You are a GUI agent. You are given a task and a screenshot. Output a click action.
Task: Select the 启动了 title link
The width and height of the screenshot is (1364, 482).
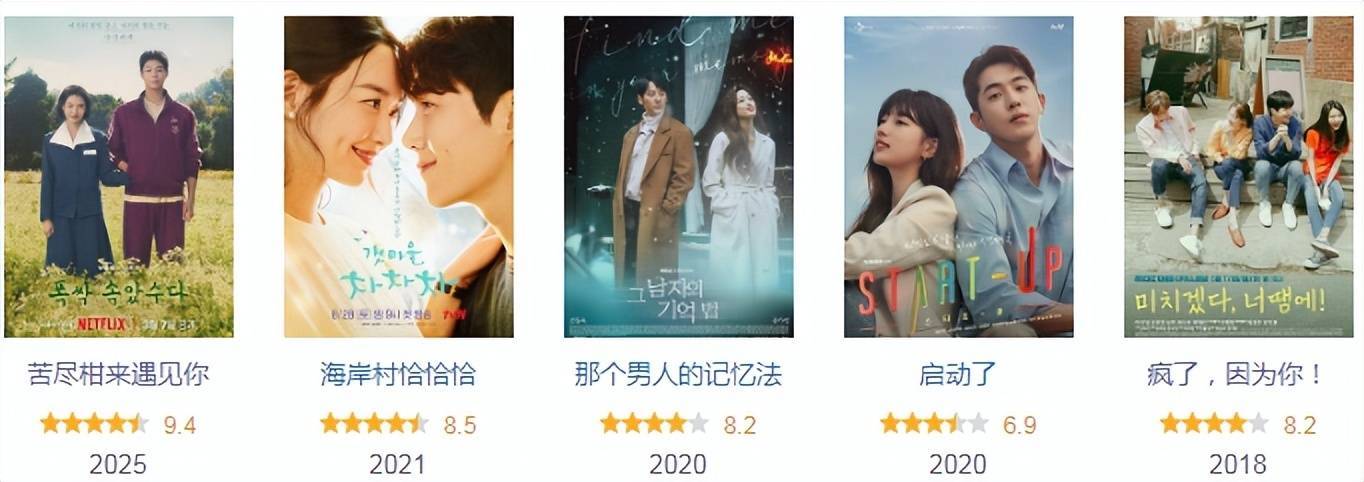tap(958, 376)
